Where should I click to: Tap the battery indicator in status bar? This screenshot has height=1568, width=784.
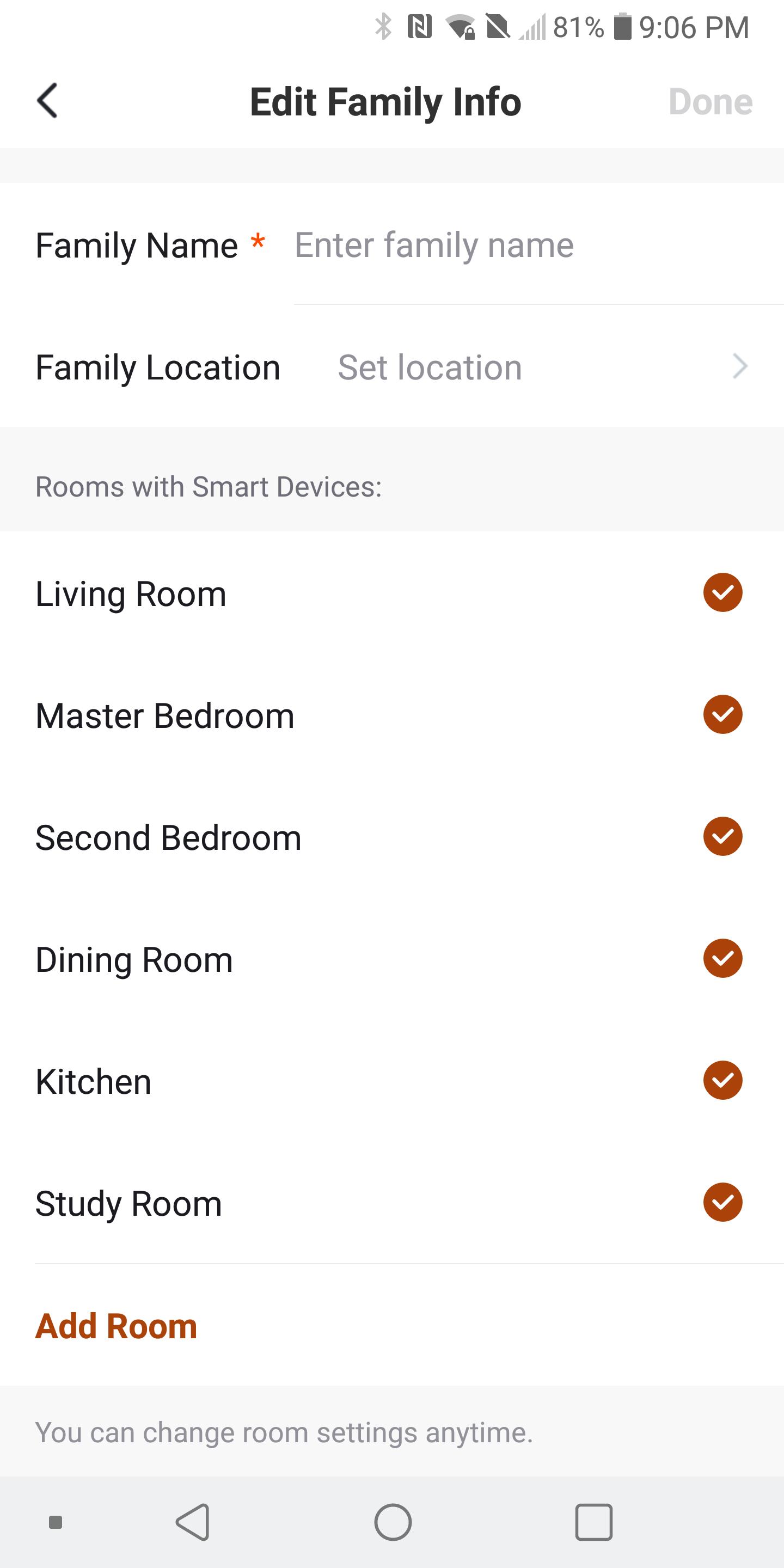[624, 27]
